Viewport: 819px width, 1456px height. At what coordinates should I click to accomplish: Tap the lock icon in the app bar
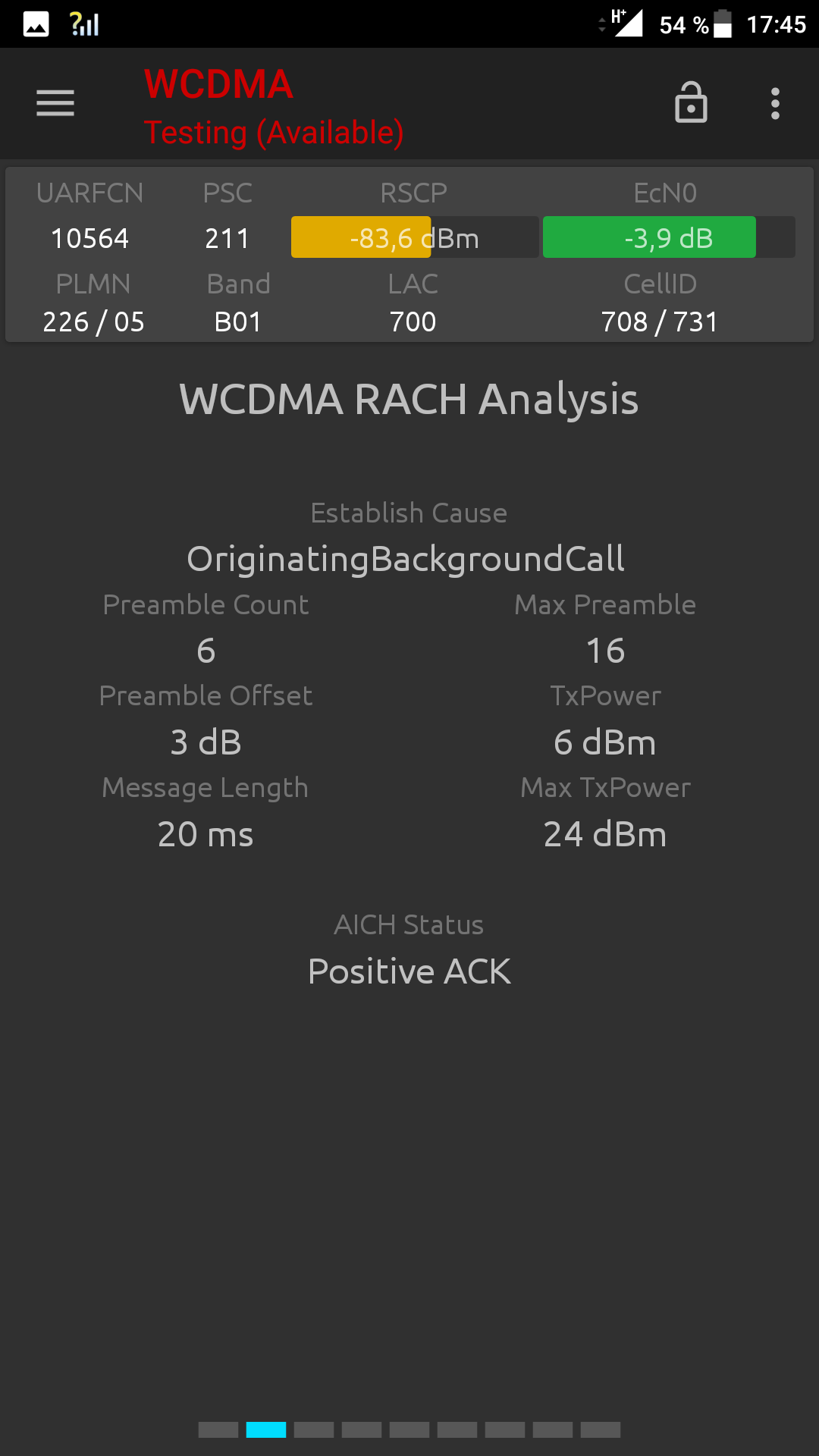(691, 102)
